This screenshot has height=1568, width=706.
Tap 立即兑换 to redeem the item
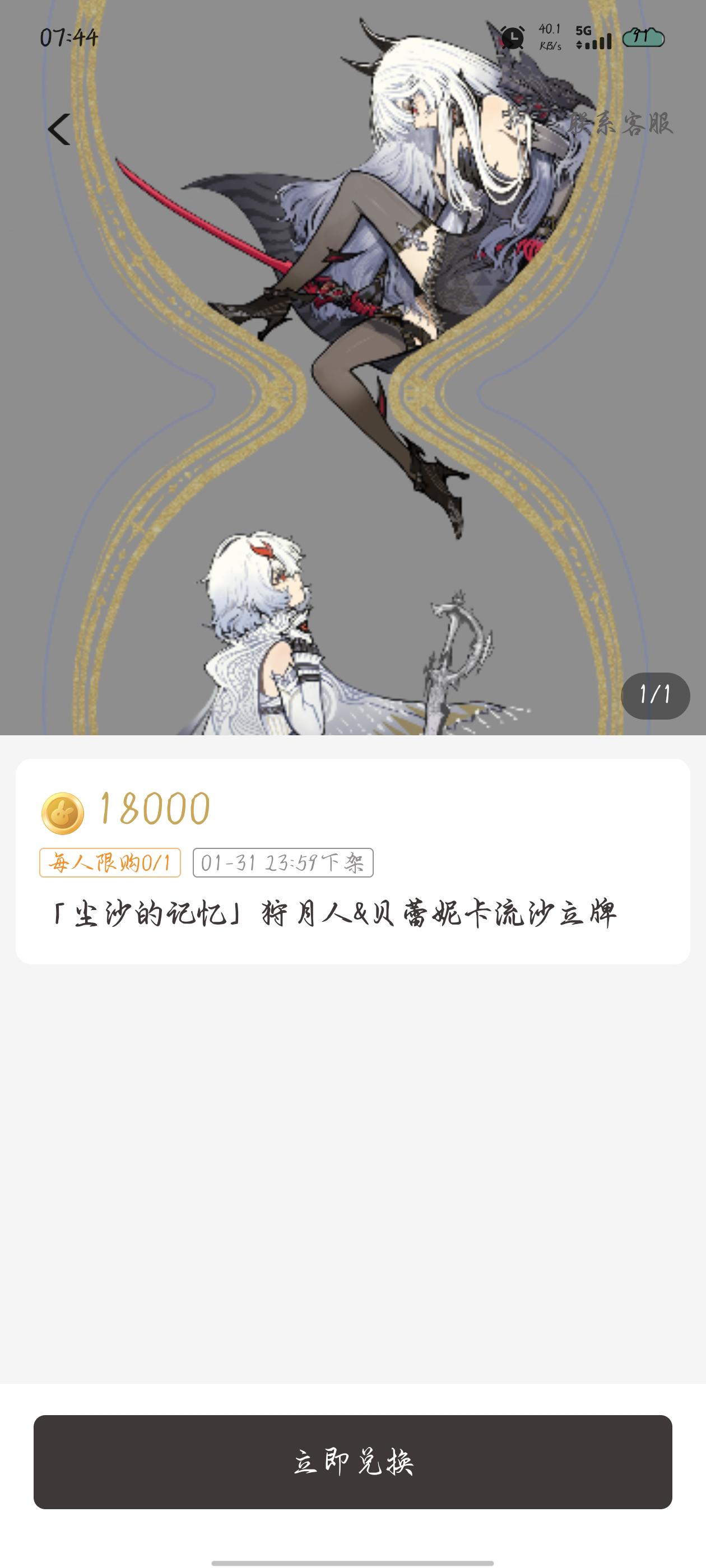(x=352, y=1462)
